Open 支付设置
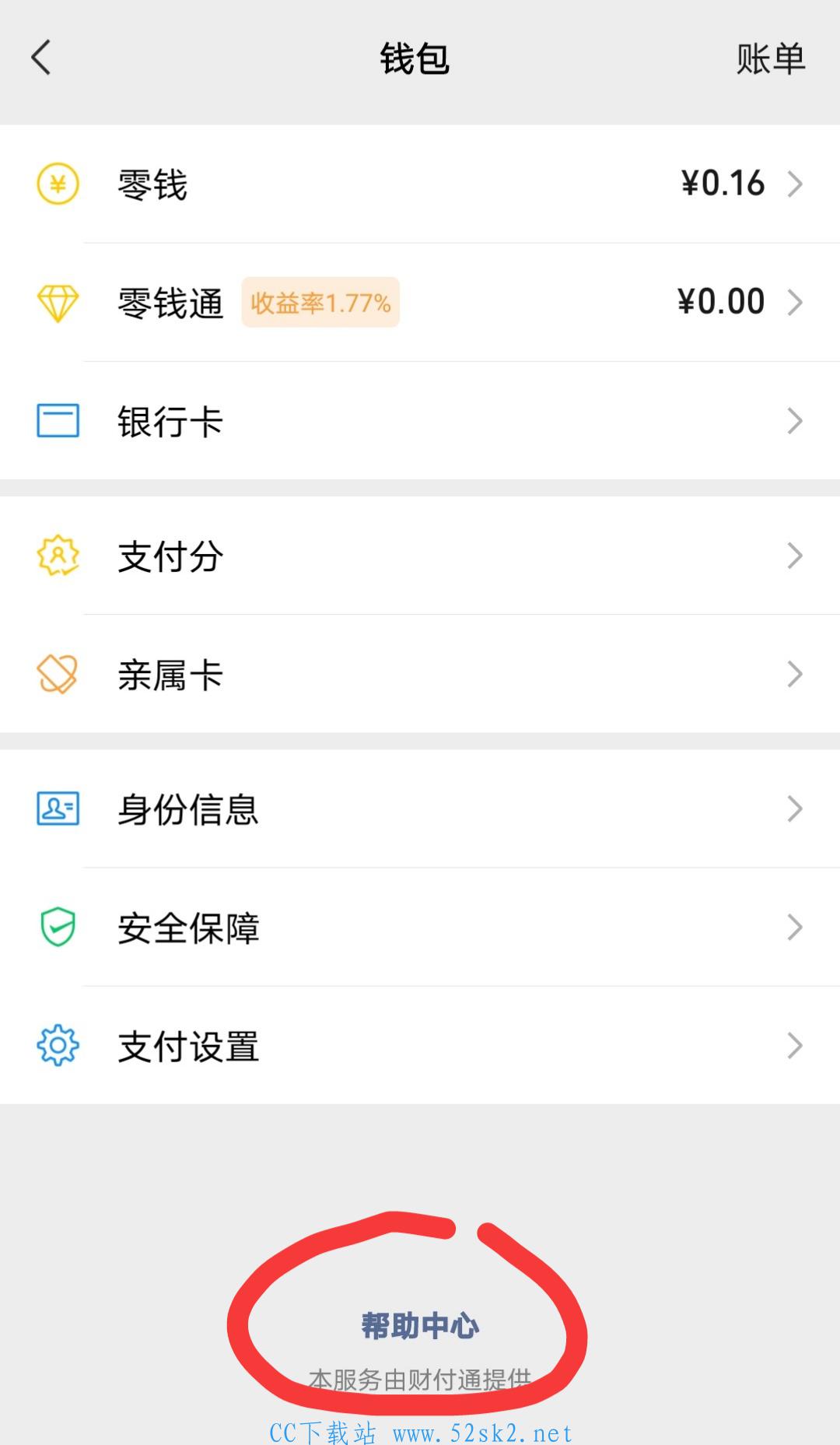This screenshot has height=1445, width=840. pyautogui.click(x=420, y=1046)
